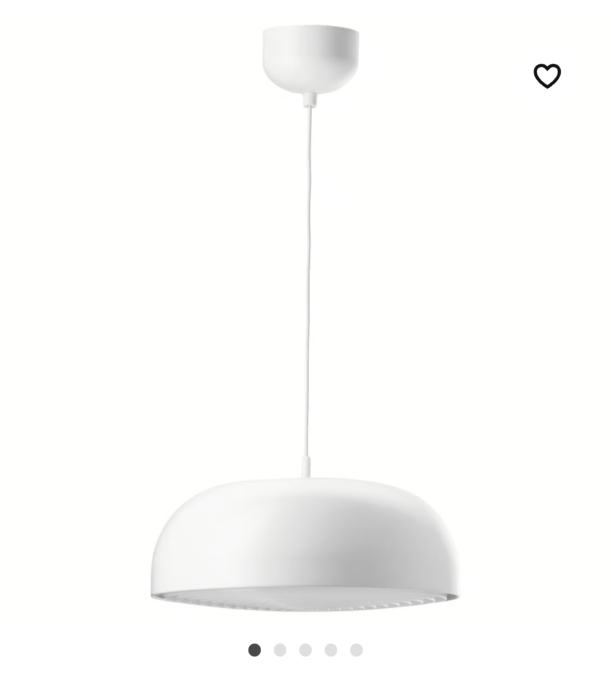Save the pendant lamp to favorites
The height and width of the screenshot is (690, 611).
click(x=547, y=76)
